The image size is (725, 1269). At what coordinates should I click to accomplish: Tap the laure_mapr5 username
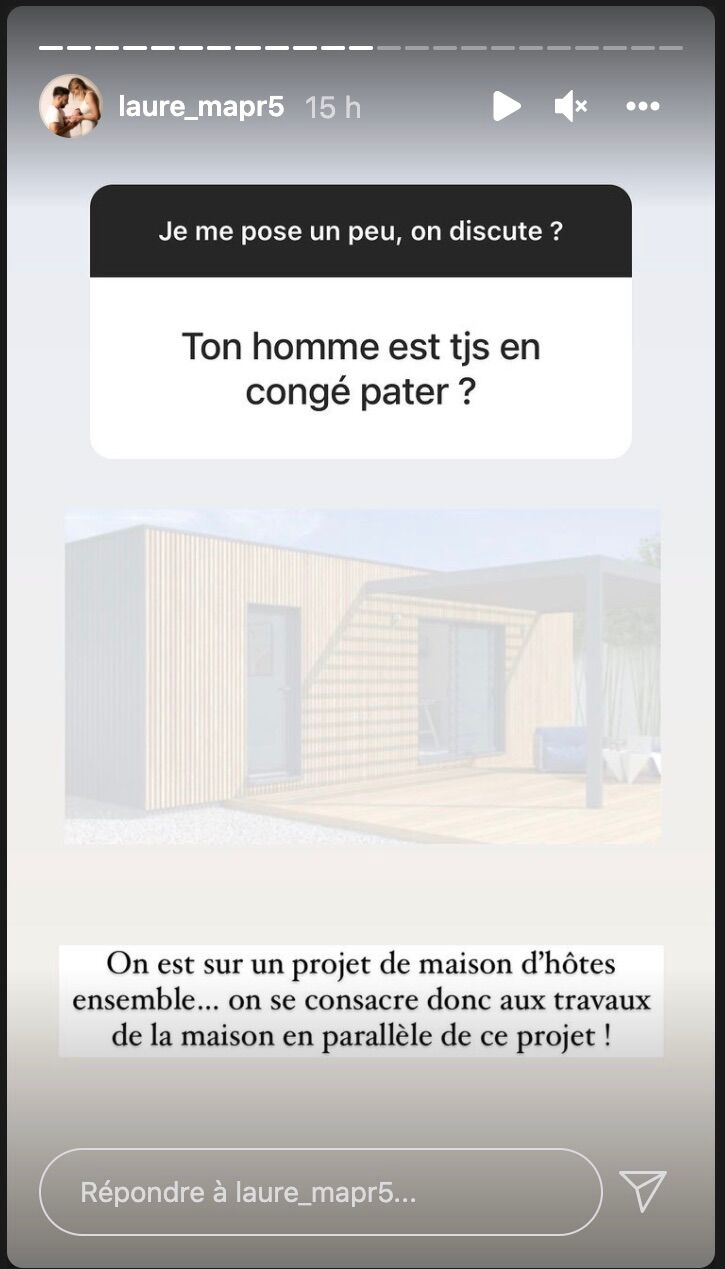pyautogui.click(x=201, y=106)
